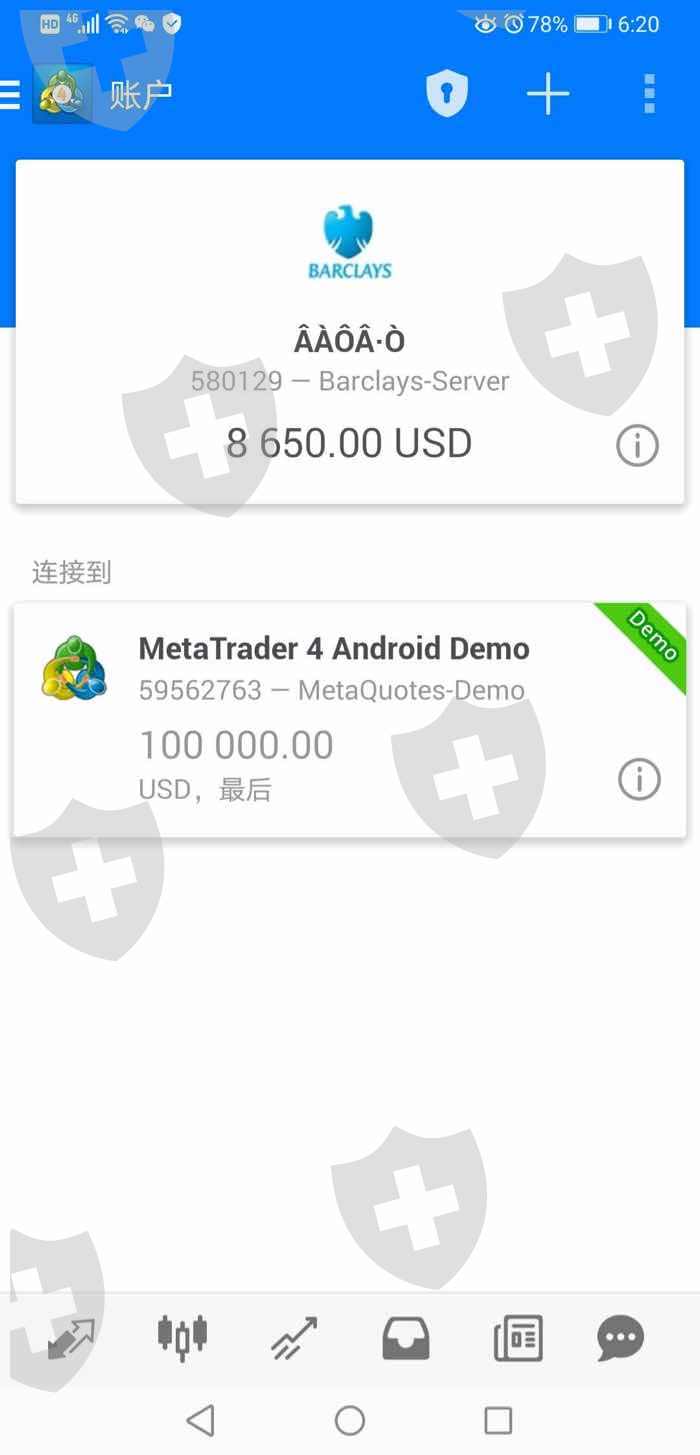Tap the shield lock icon
This screenshot has width=700, height=1455.
[x=447, y=94]
